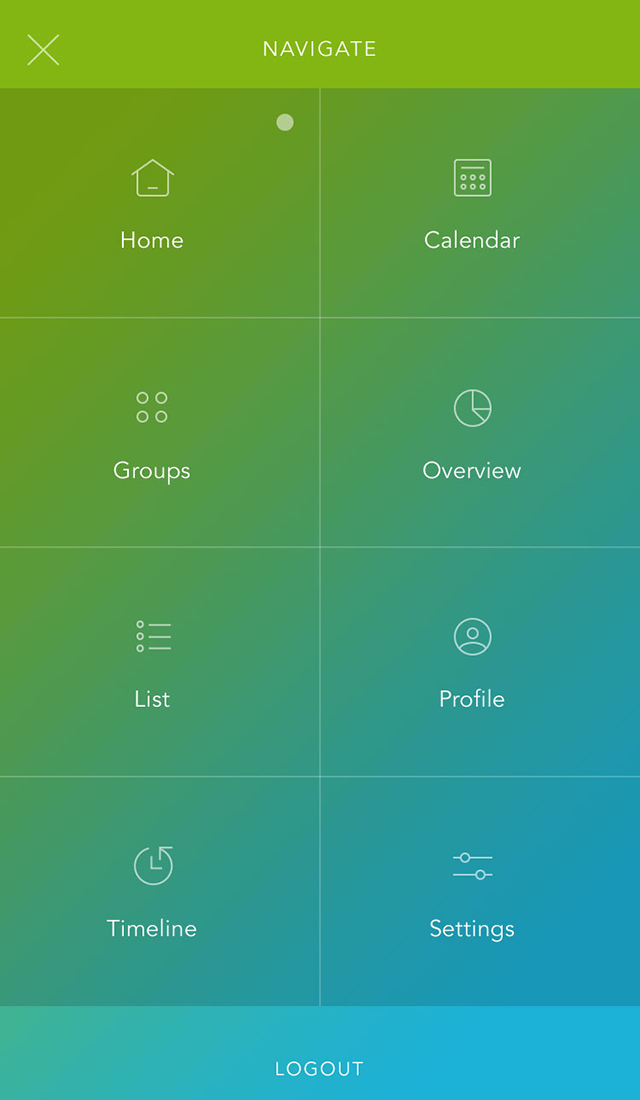Show the Timeline

coord(152,891)
